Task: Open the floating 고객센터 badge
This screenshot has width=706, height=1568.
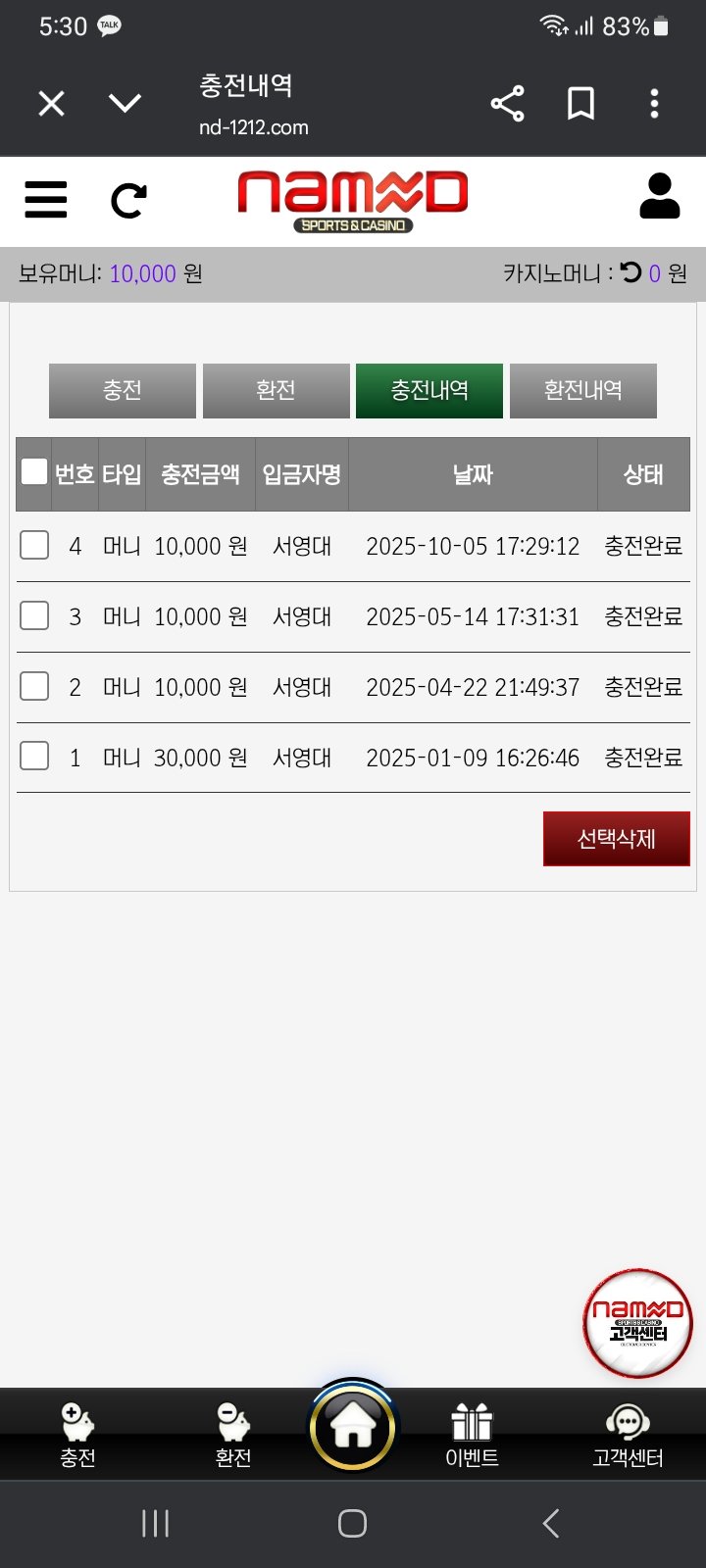Action: click(637, 1323)
